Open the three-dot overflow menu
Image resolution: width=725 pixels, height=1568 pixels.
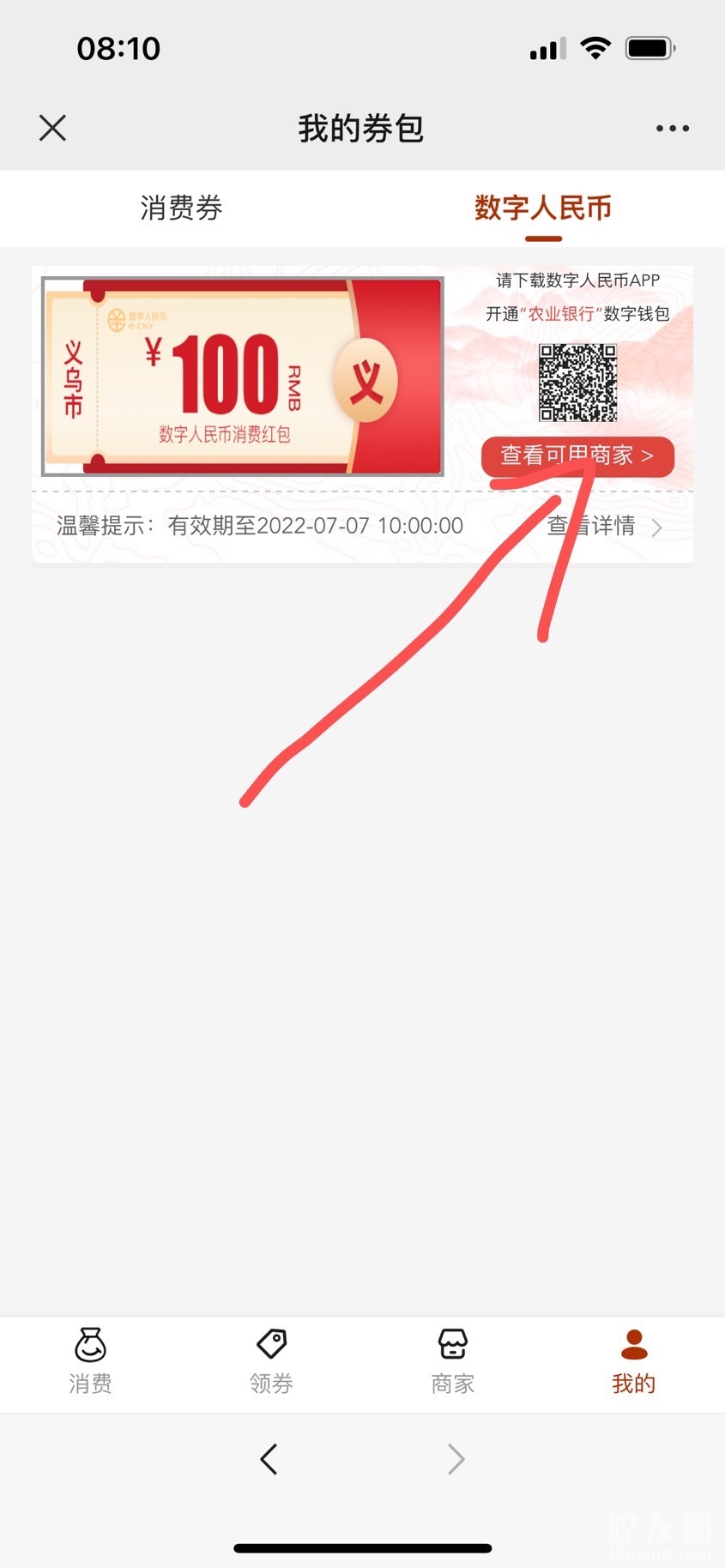coord(672,129)
